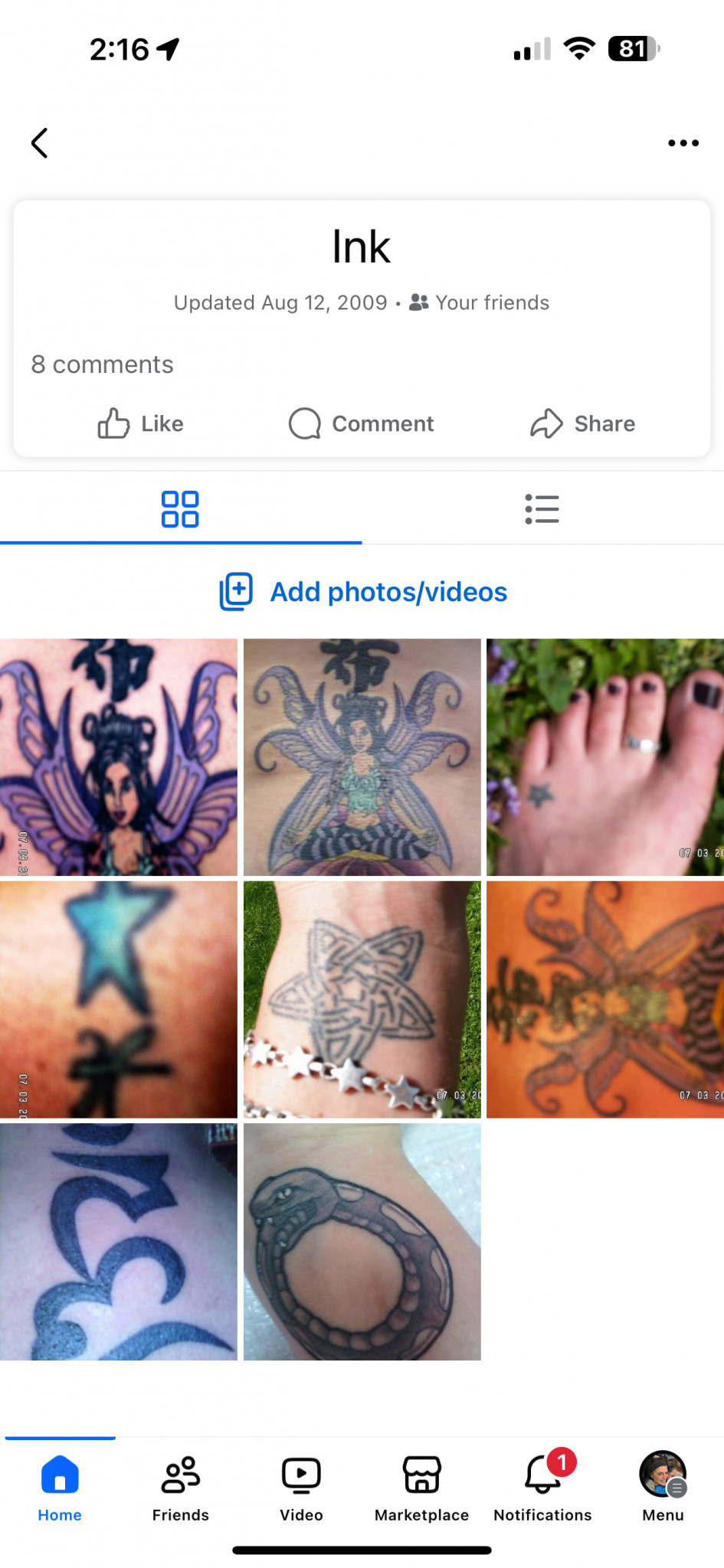This screenshot has height=1568, width=724.
Task: Comment on the Ink album
Action: (x=361, y=423)
